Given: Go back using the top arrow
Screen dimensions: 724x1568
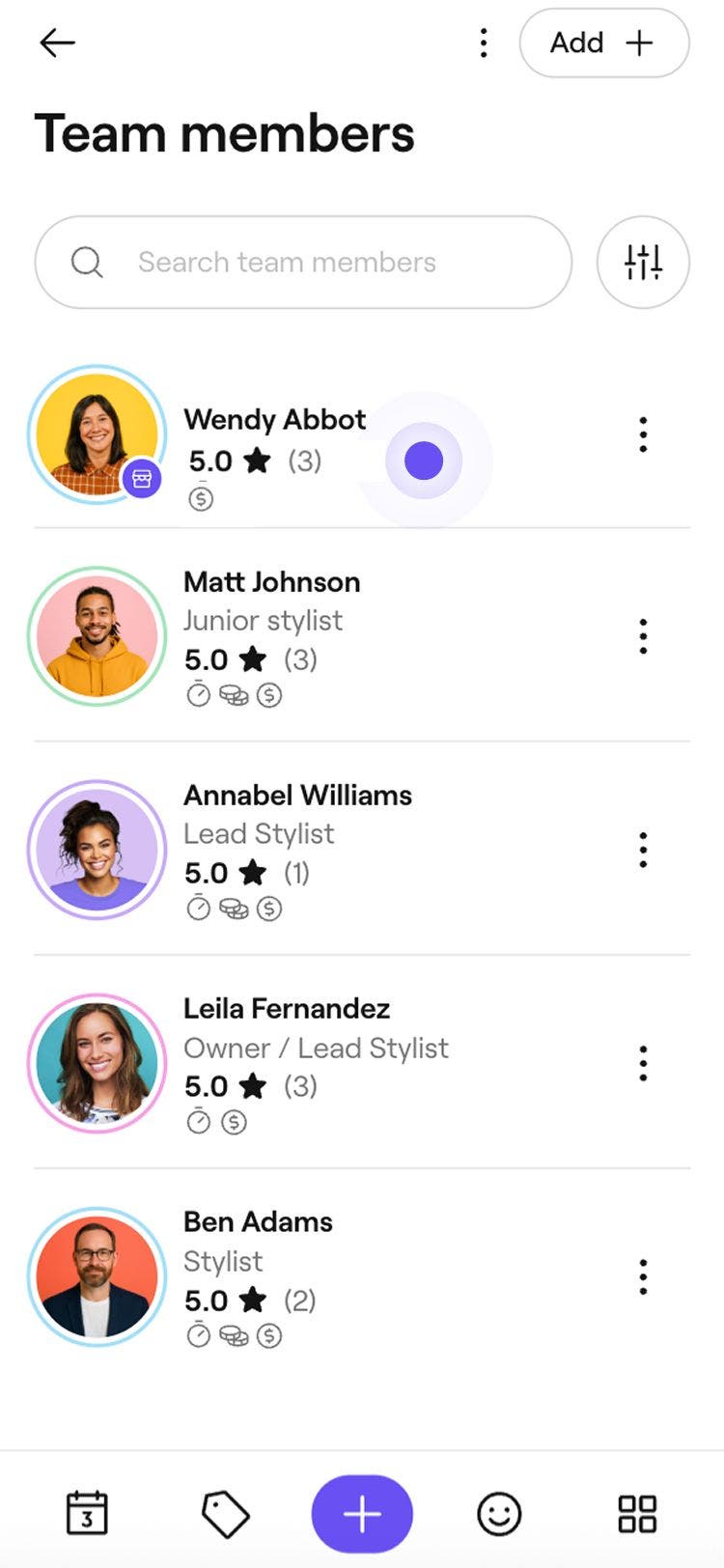Looking at the screenshot, I should pos(57,43).
